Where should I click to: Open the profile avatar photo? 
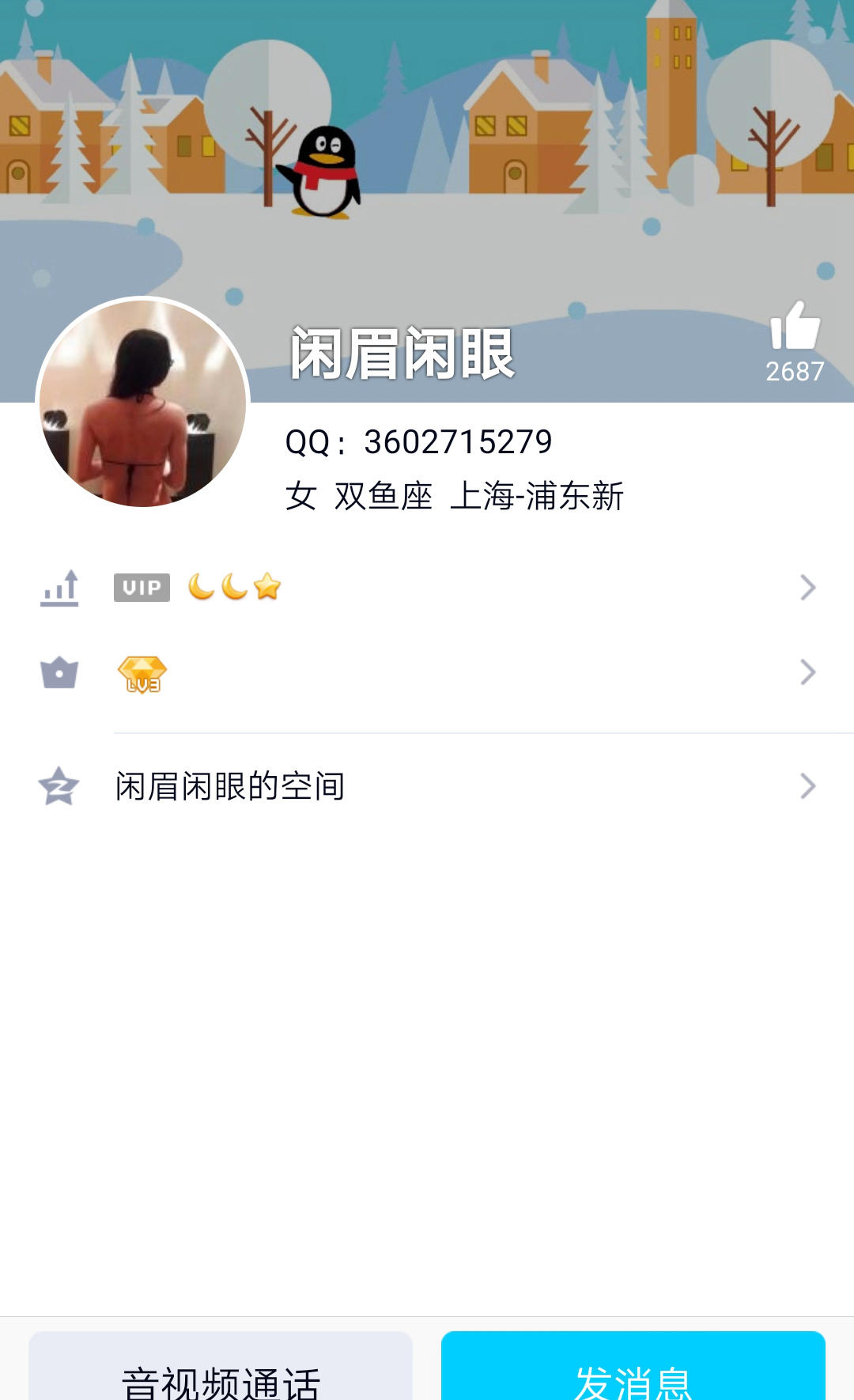pyautogui.click(x=143, y=404)
